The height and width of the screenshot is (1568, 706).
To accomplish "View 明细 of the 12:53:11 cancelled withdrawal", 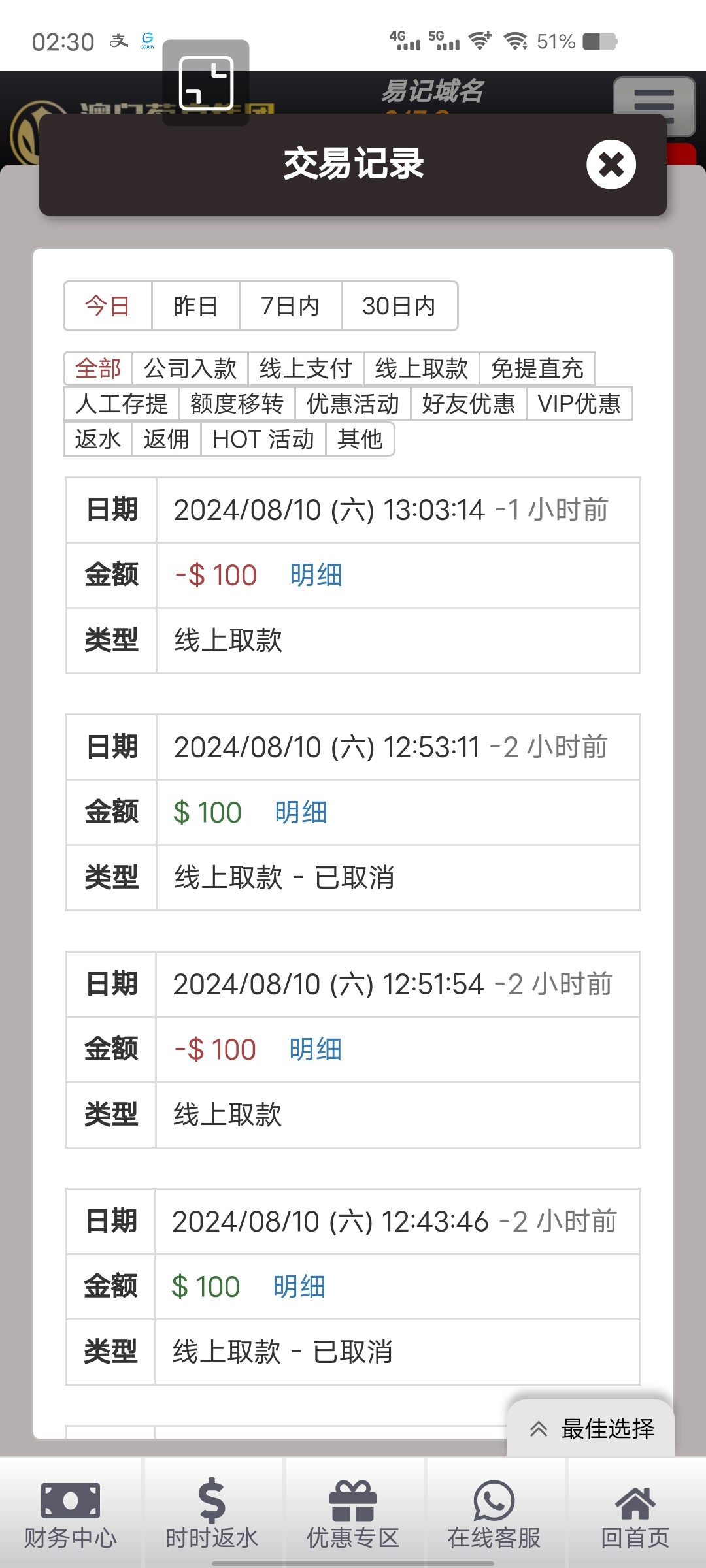I will coord(301,813).
